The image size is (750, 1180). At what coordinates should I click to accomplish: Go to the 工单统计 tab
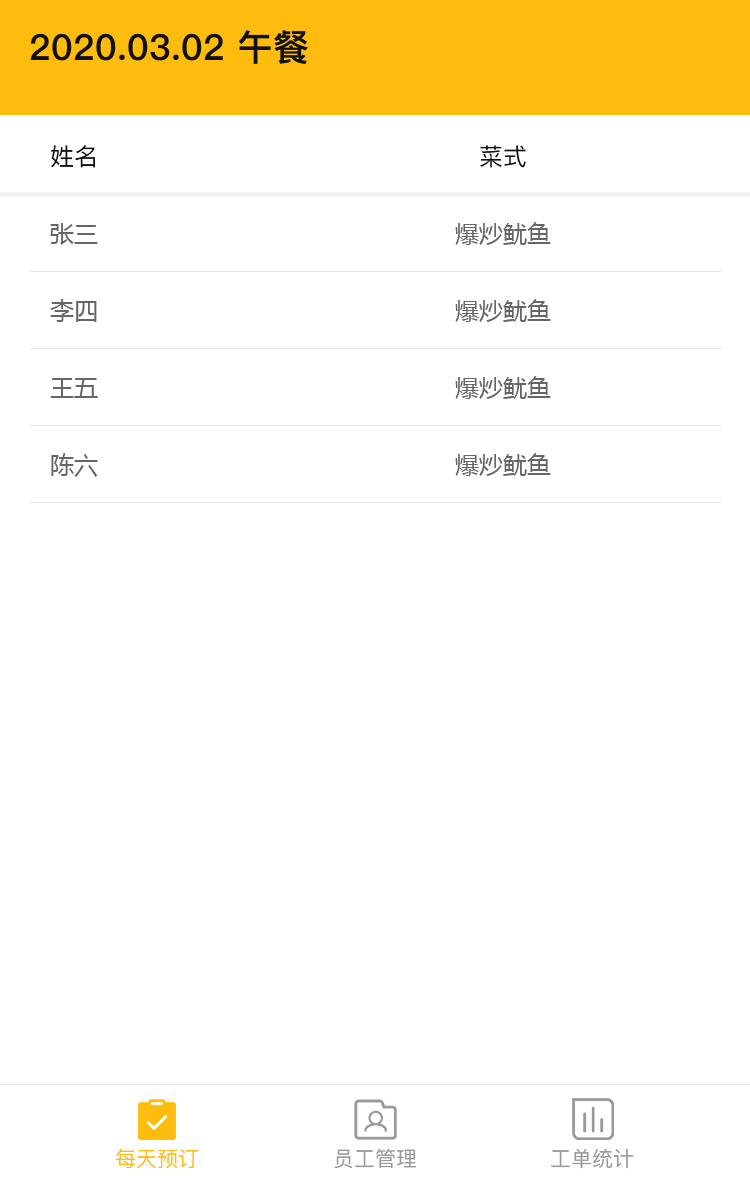pyautogui.click(x=592, y=1134)
